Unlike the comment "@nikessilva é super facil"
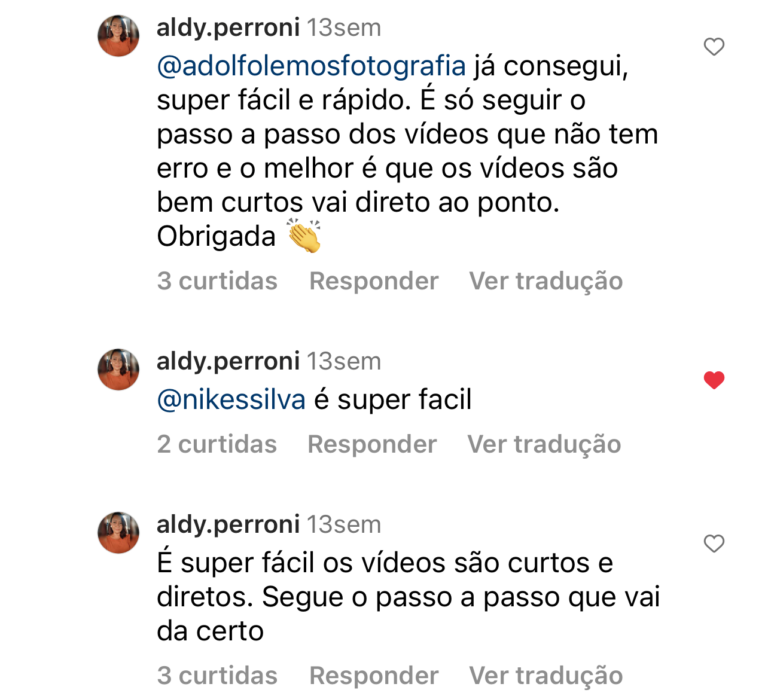The height and width of the screenshot is (699, 768). point(713,380)
